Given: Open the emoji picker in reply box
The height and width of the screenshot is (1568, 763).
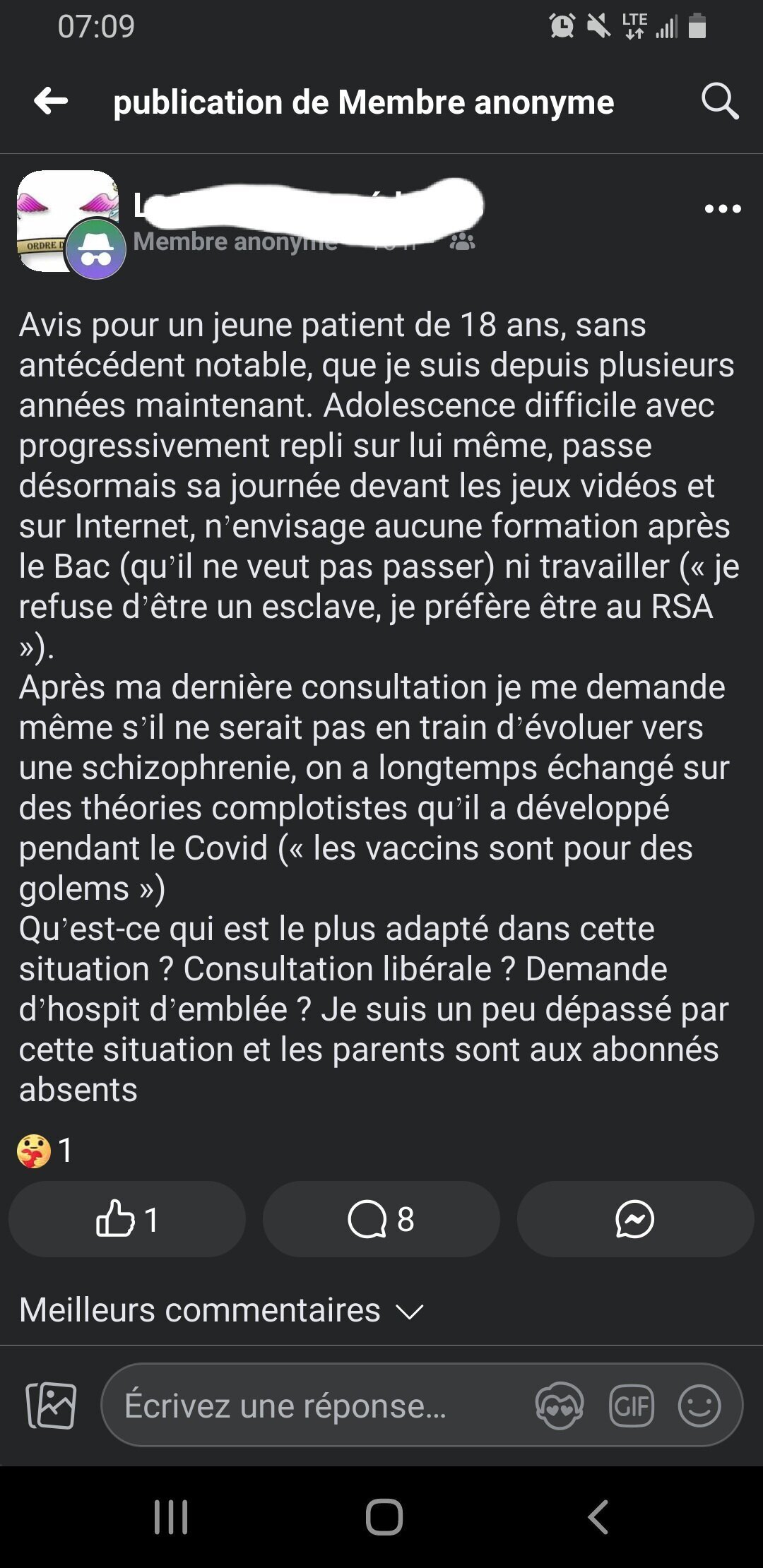Looking at the screenshot, I should (699, 1405).
